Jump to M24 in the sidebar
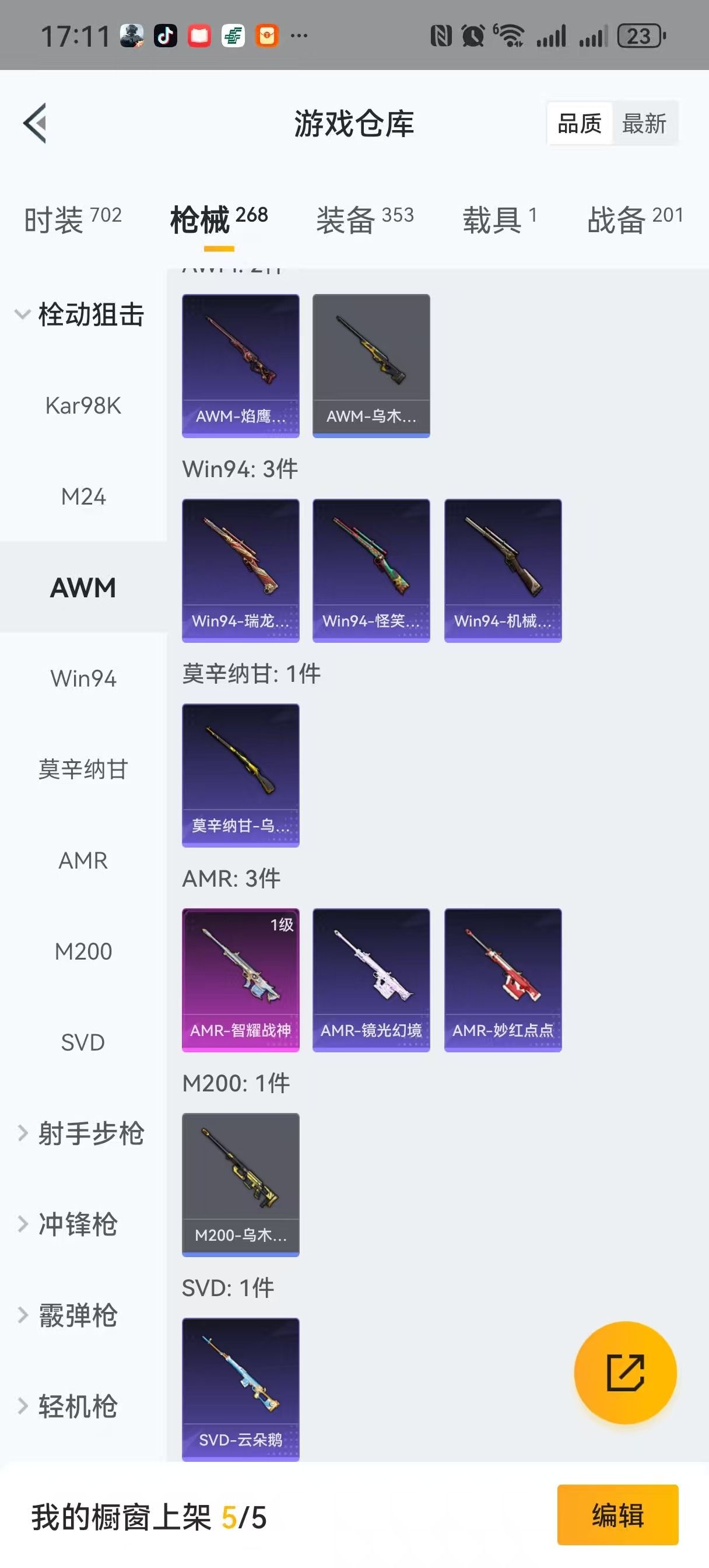 pyautogui.click(x=83, y=496)
